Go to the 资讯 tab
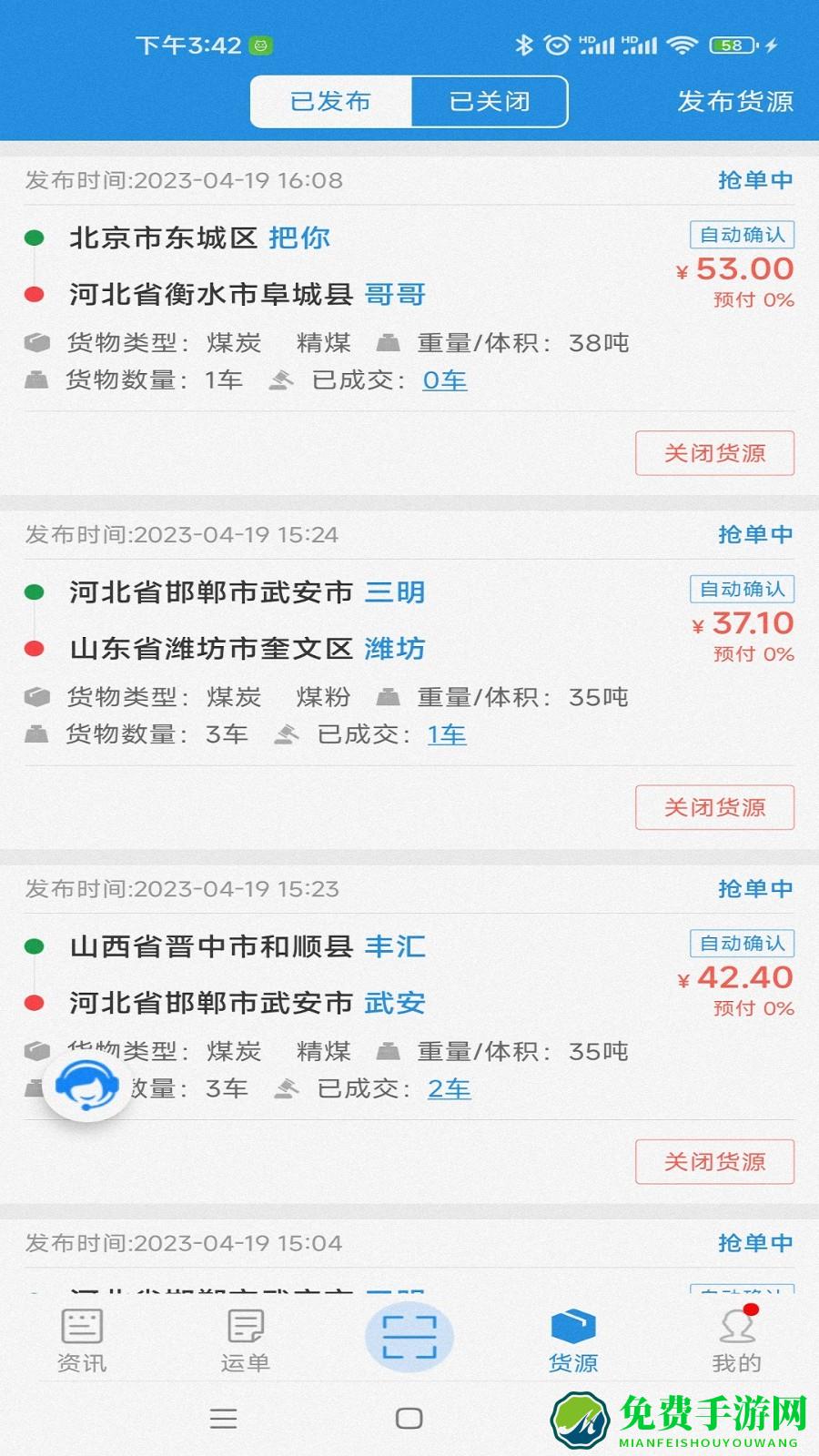819x1456 pixels. (82, 1340)
